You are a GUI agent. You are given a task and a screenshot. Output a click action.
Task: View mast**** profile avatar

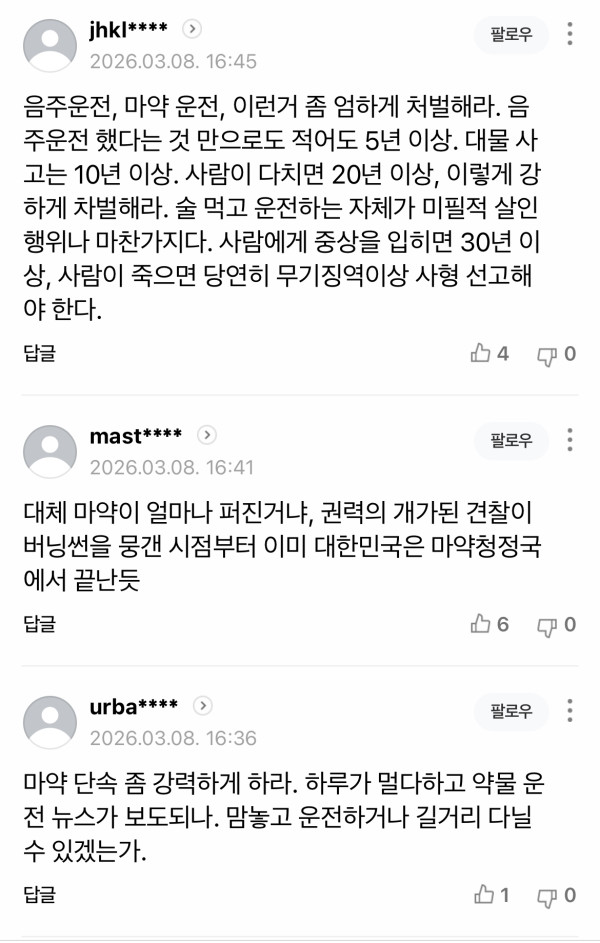pyautogui.click(x=50, y=451)
